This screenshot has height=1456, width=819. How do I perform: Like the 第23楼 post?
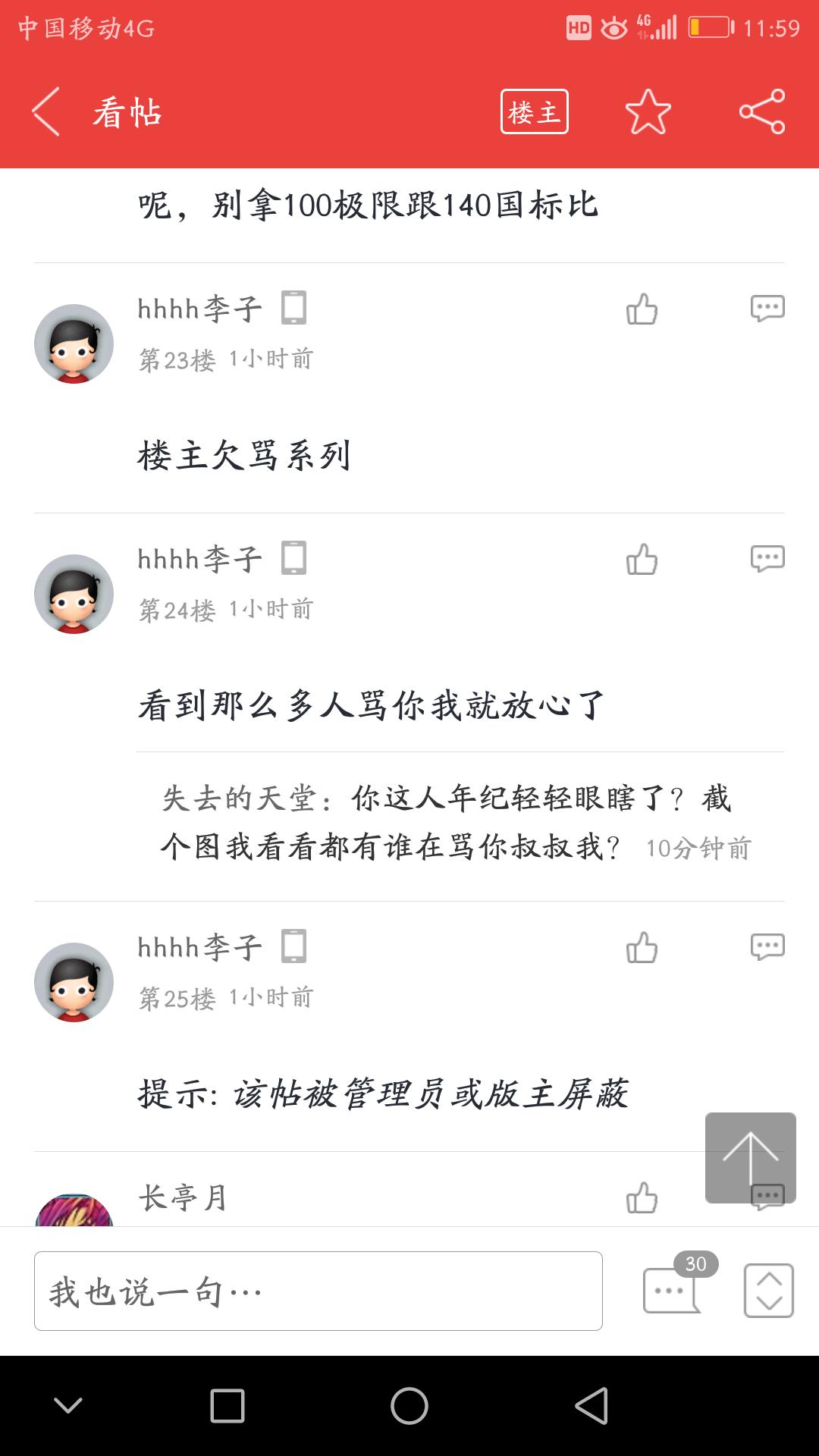pyautogui.click(x=642, y=309)
